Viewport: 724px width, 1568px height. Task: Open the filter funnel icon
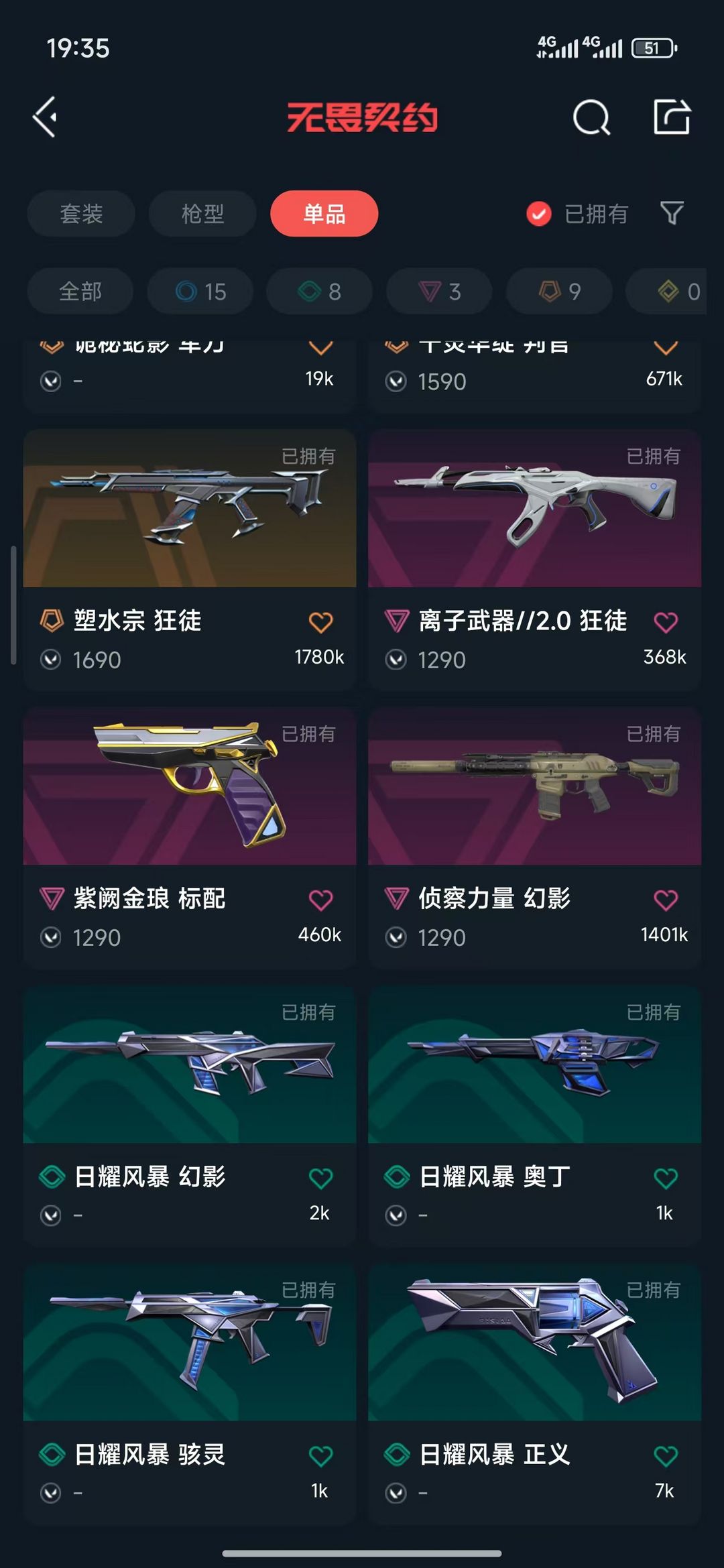[670, 213]
